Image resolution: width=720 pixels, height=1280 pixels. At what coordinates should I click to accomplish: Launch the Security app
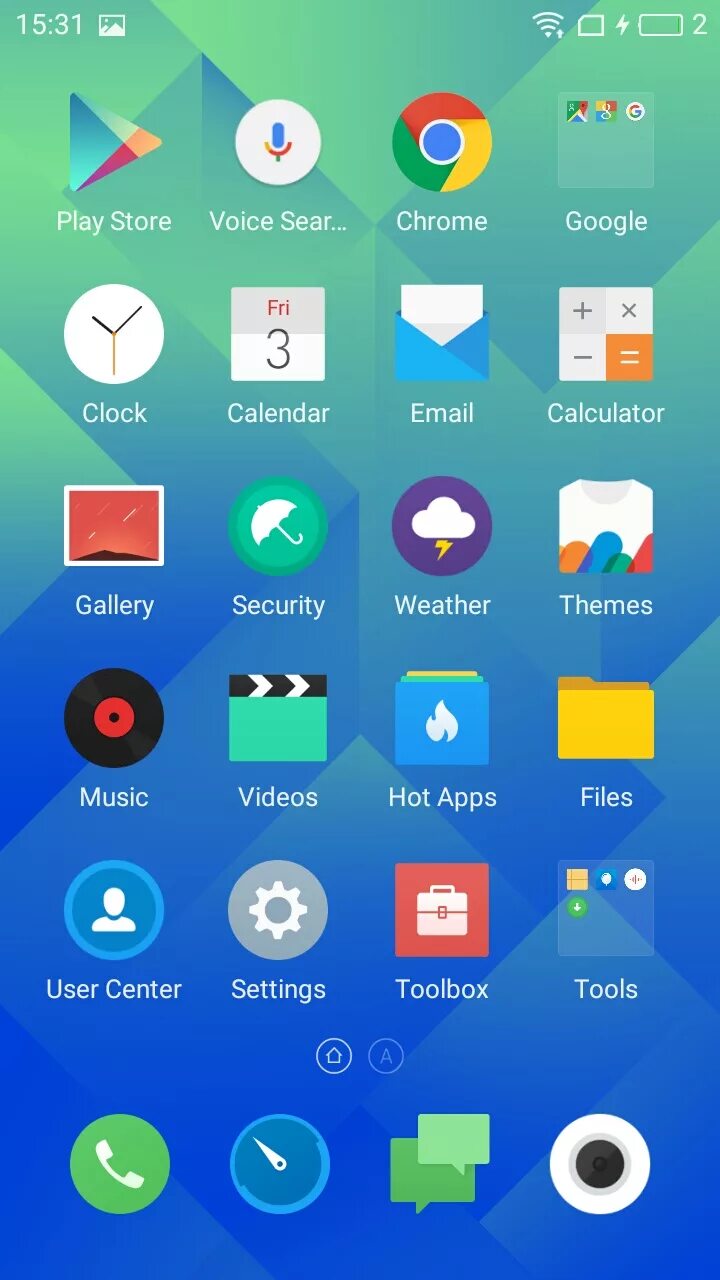(x=278, y=526)
